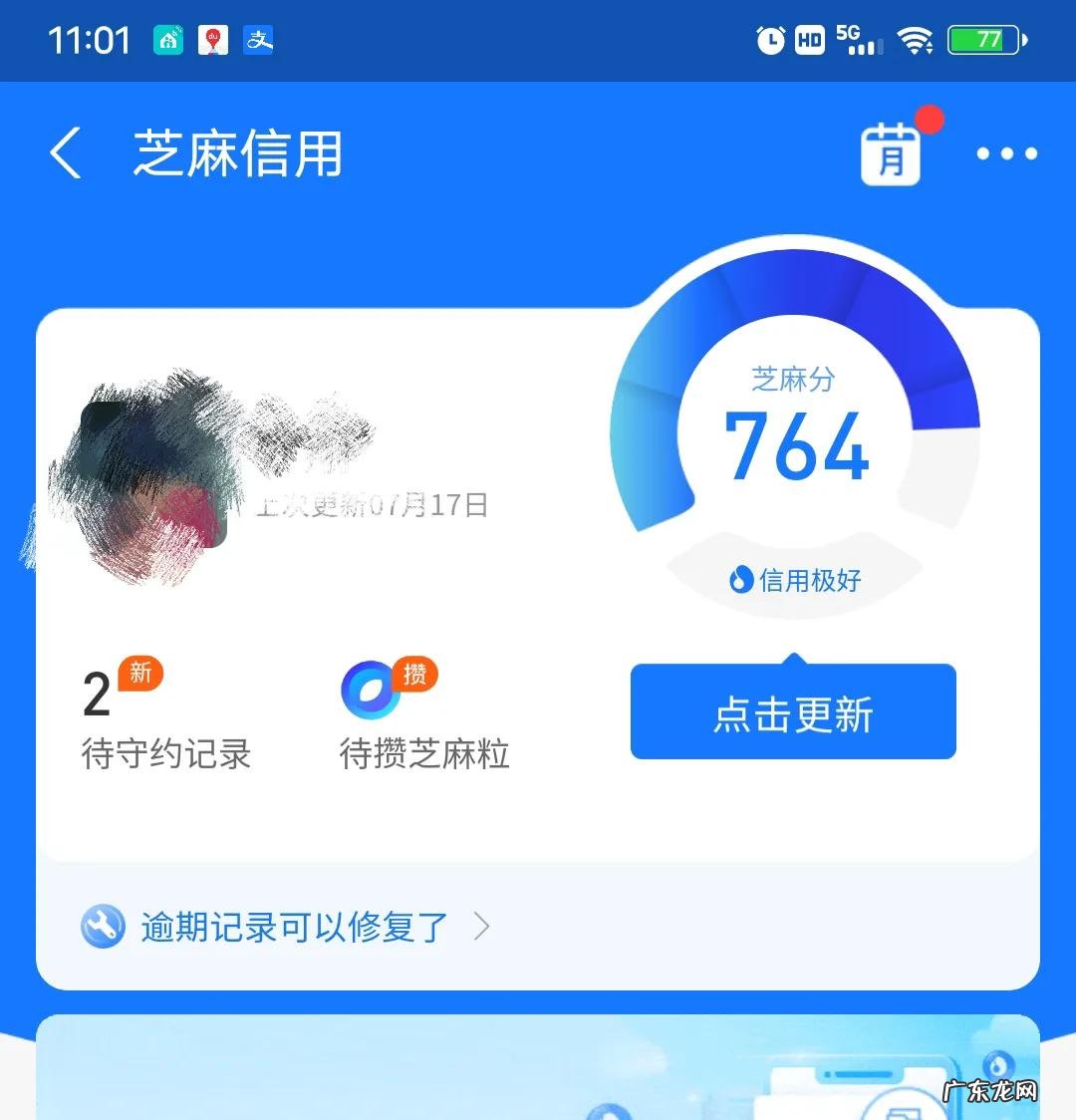Viewport: 1076px width, 1120px height.
Task: Open the overdue record repair details arrow
Action: coord(482,927)
